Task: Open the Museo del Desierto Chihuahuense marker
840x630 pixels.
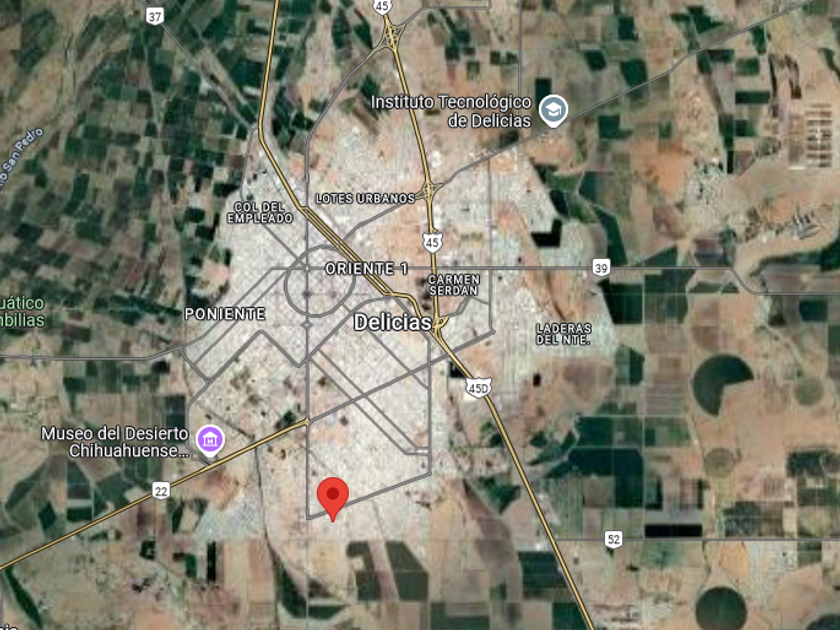Action: point(210,440)
